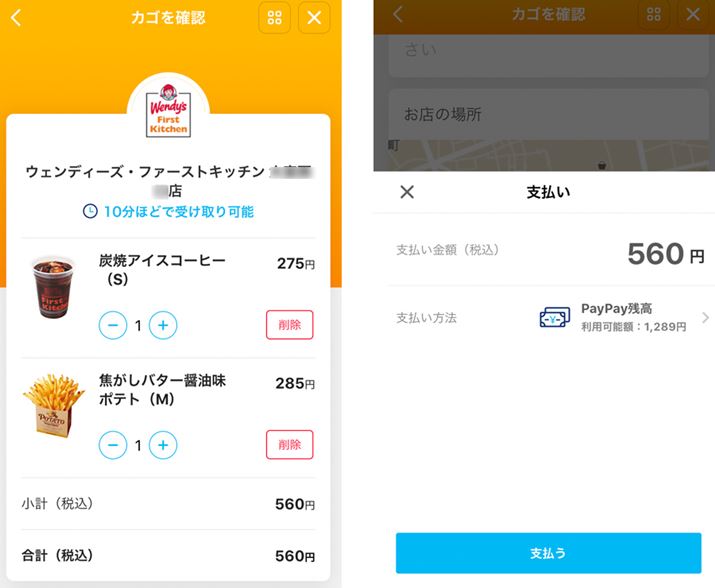Image resolution: width=715 pixels, height=588 pixels.
Task: Decrease 炭焼アイスコーヒー quantity
Action: click(113, 325)
